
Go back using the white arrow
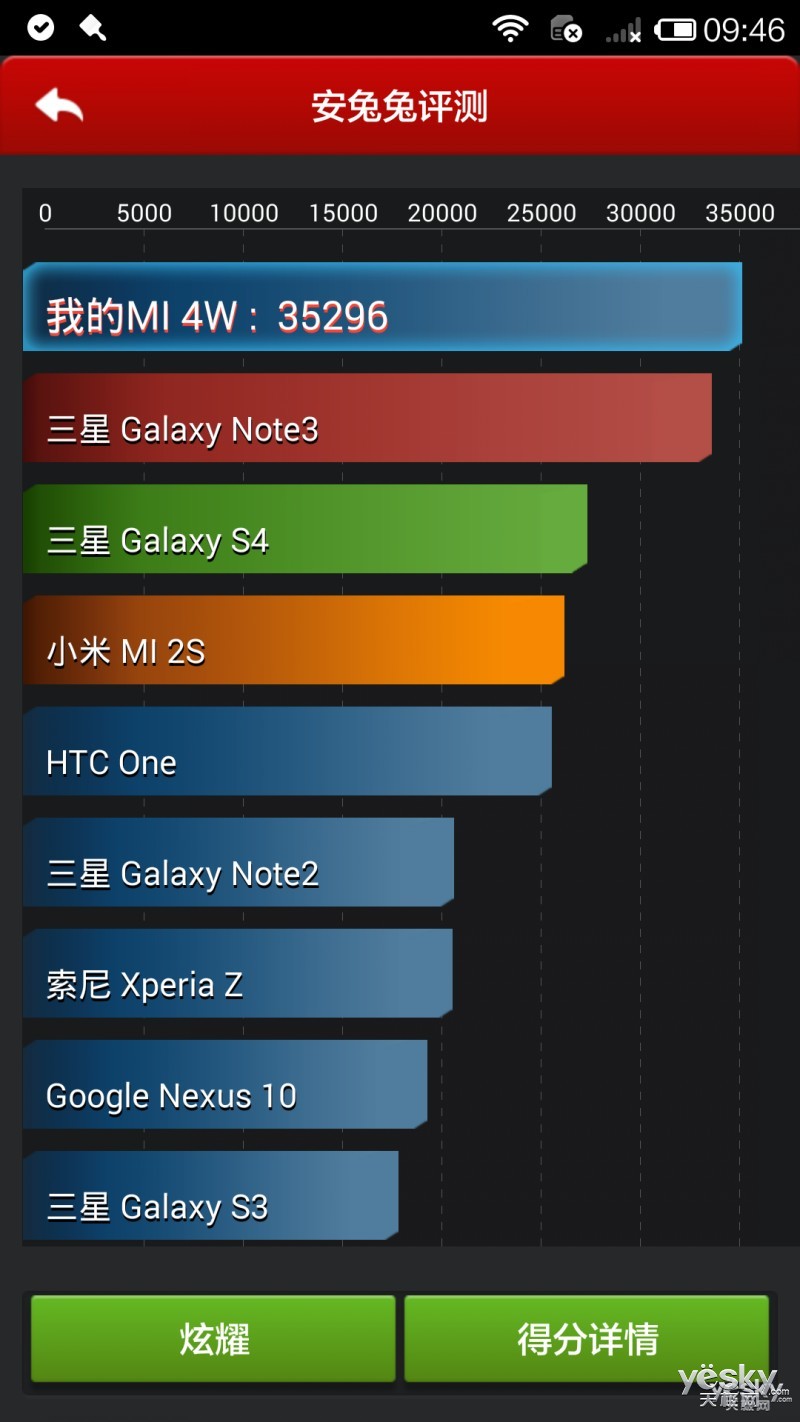tap(59, 106)
